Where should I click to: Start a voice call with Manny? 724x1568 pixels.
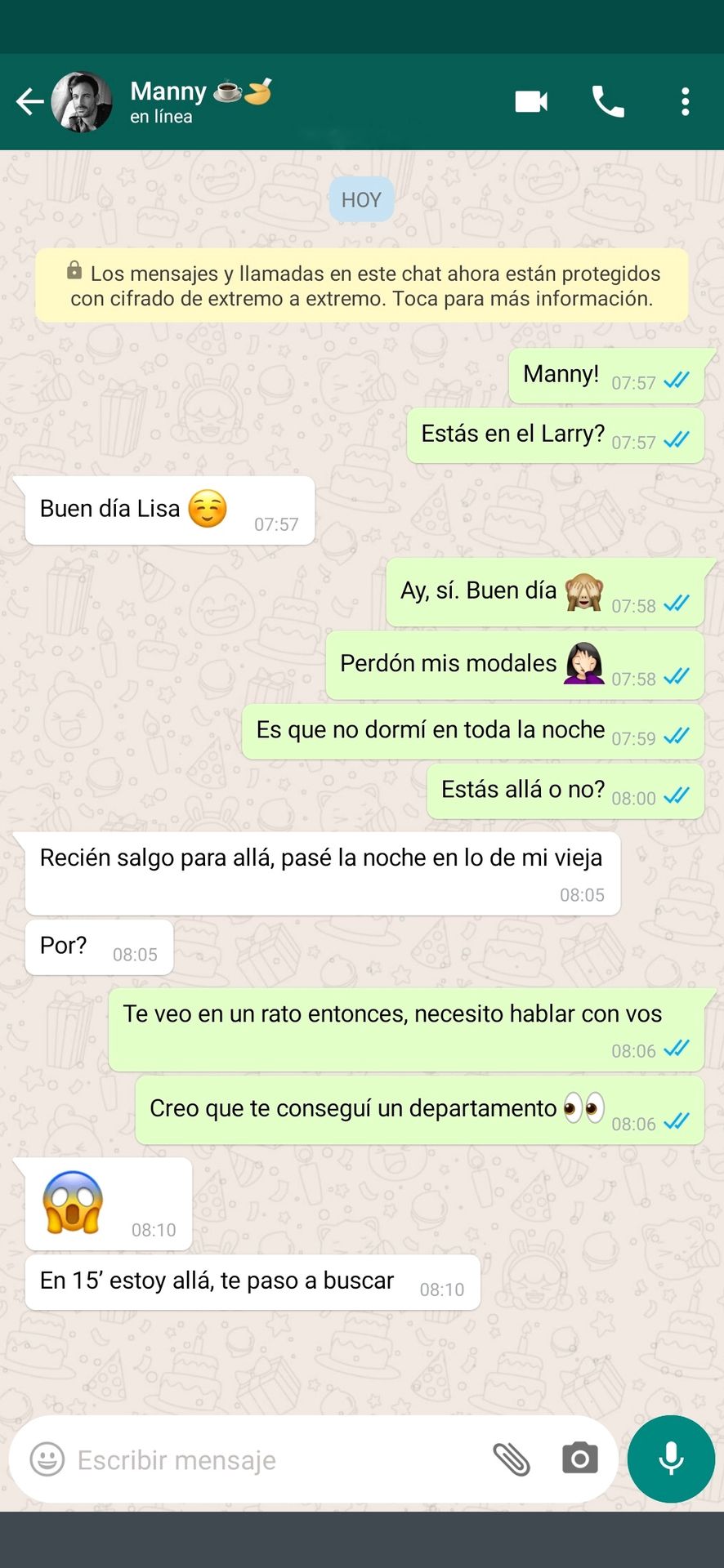(x=608, y=102)
